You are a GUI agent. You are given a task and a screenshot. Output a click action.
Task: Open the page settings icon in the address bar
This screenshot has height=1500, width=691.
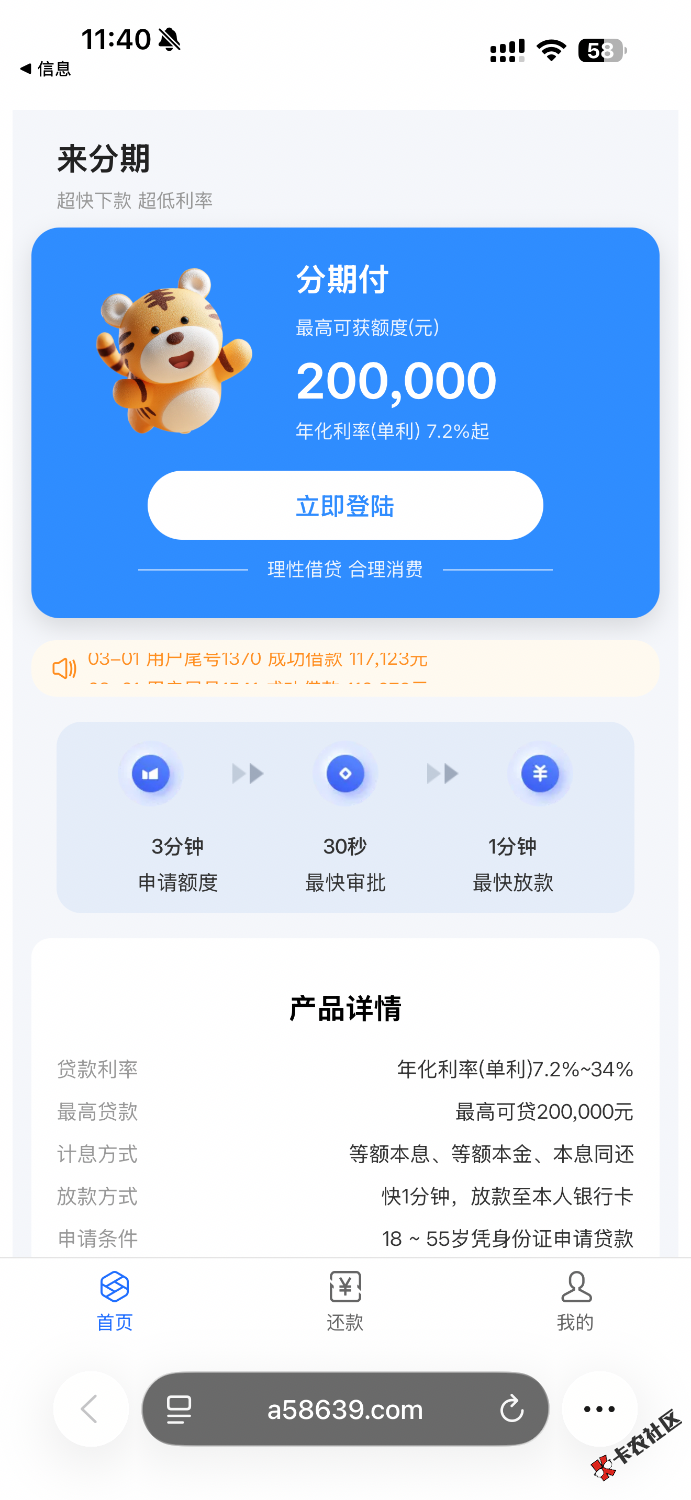179,1410
